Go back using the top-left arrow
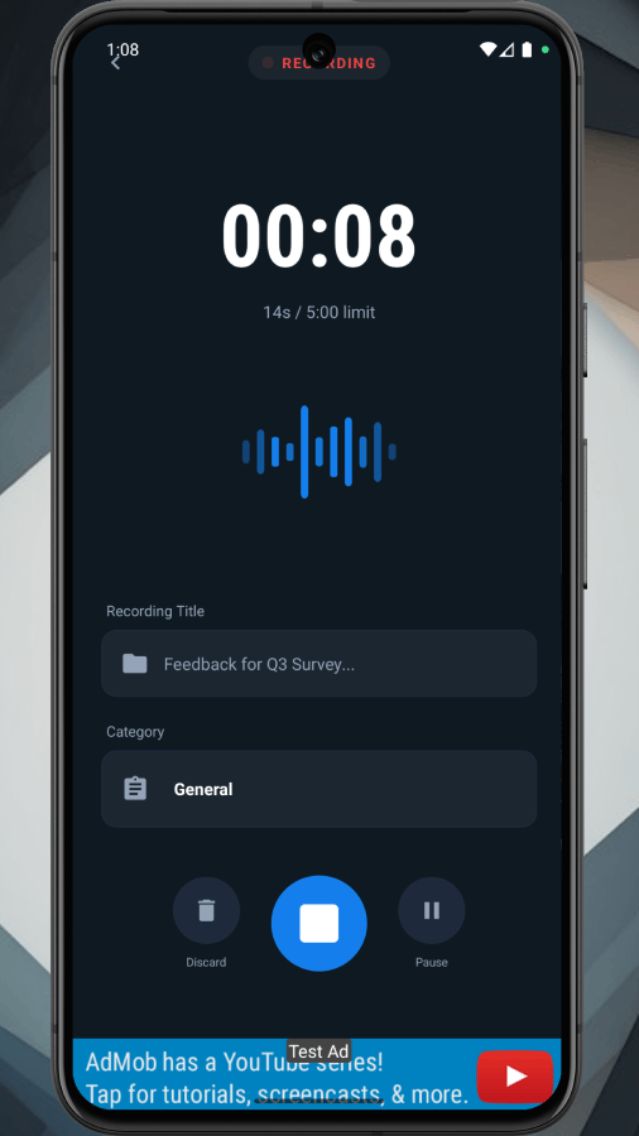The width and height of the screenshot is (639, 1136). tap(116, 63)
